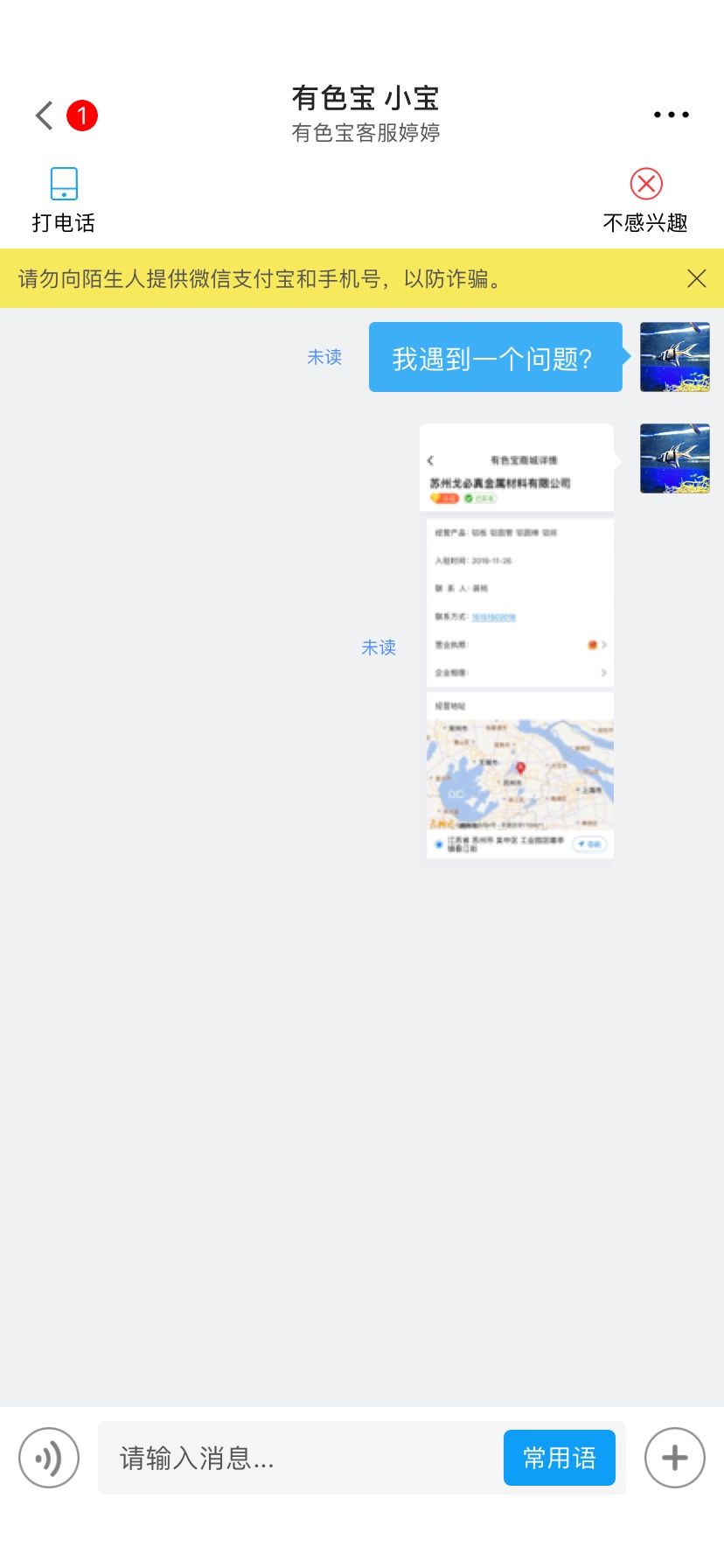Open the three-dot overflow menu
This screenshot has width=724, height=1568.
(671, 115)
